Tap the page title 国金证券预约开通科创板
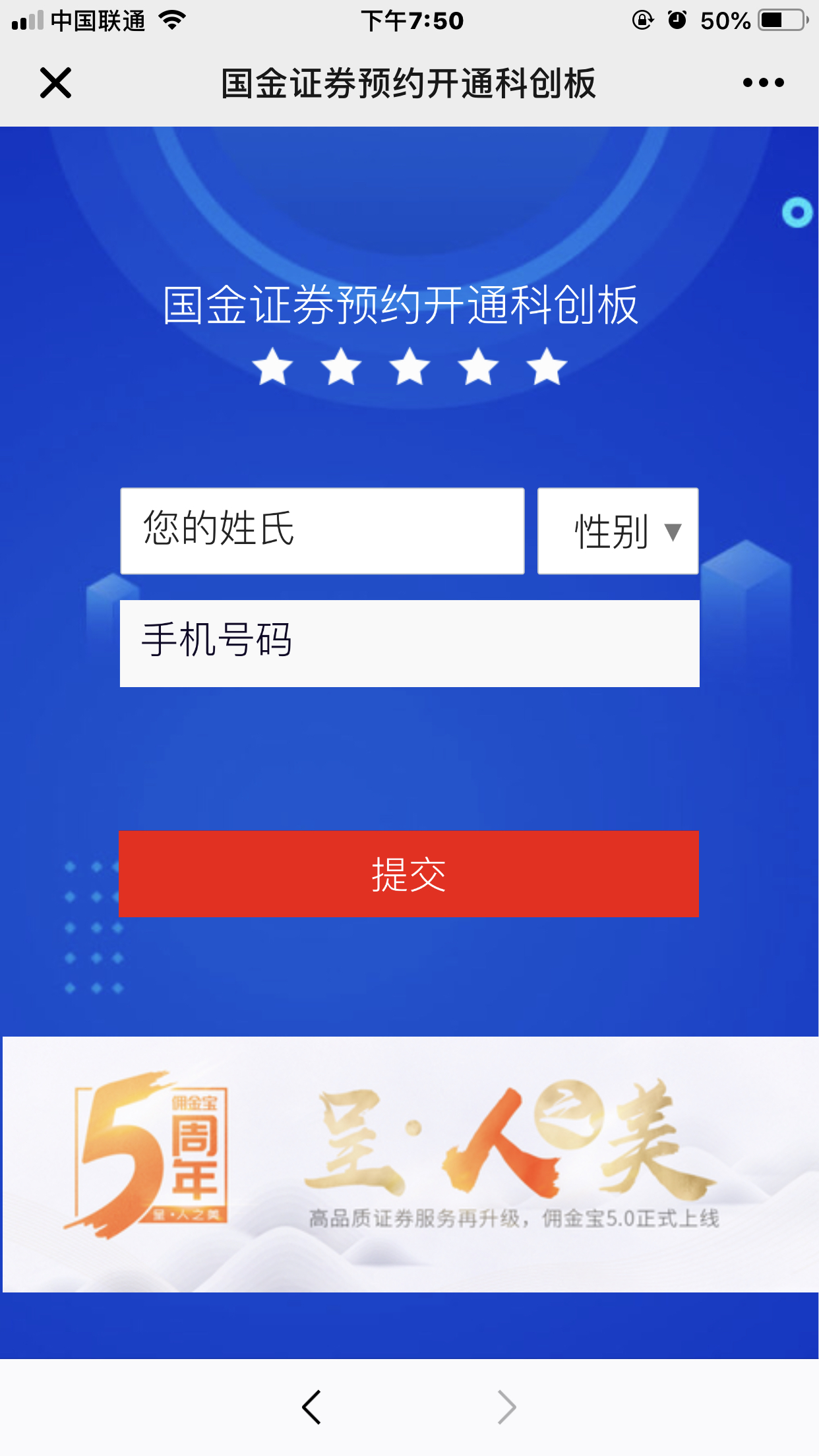The image size is (819, 1456). click(409, 84)
